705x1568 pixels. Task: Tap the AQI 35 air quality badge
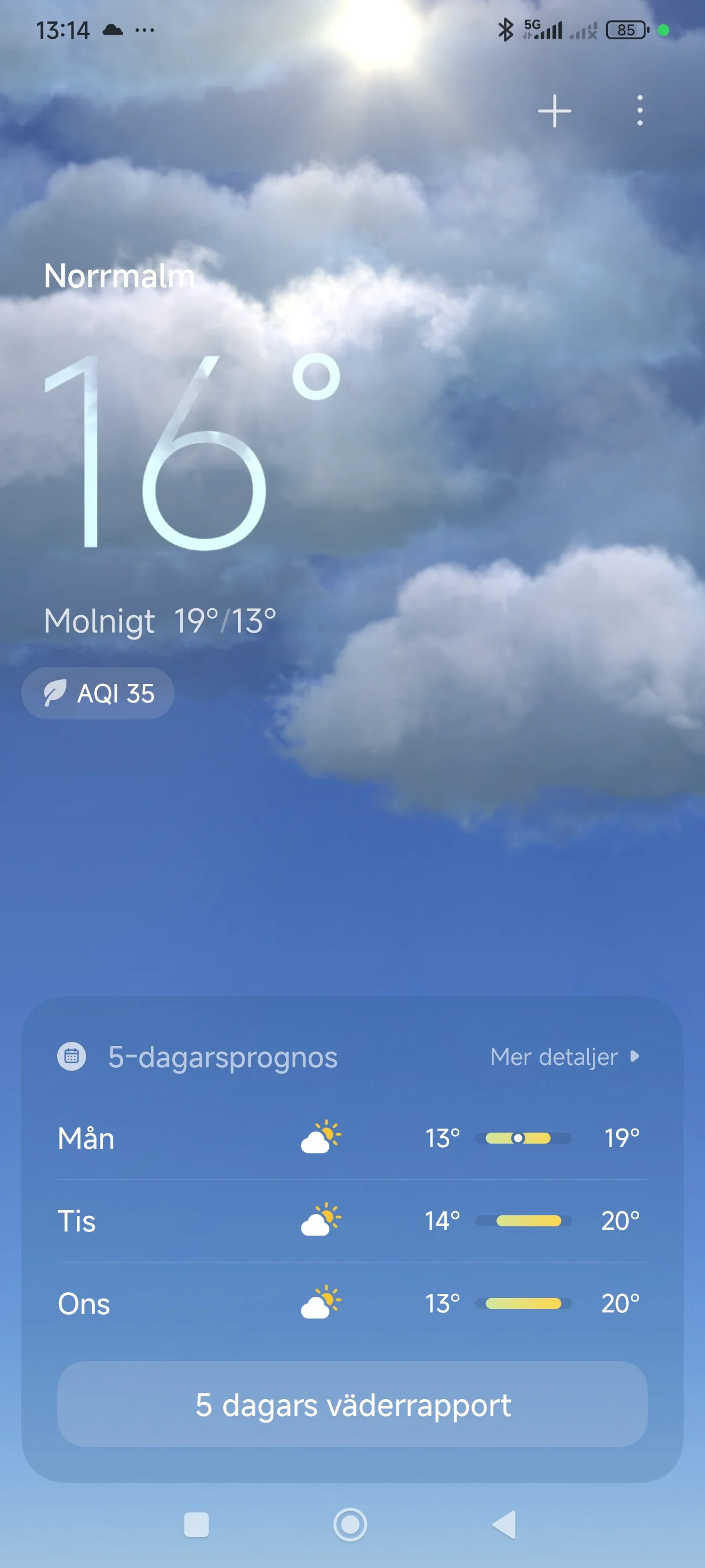click(97, 693)
